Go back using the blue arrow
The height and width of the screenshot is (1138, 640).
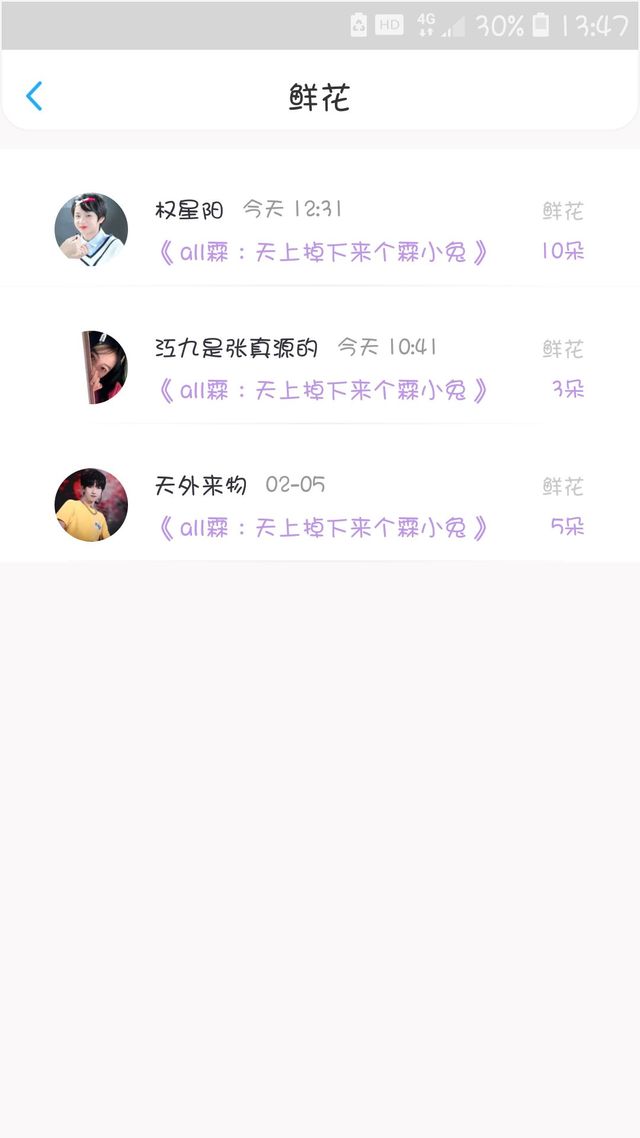34,96
